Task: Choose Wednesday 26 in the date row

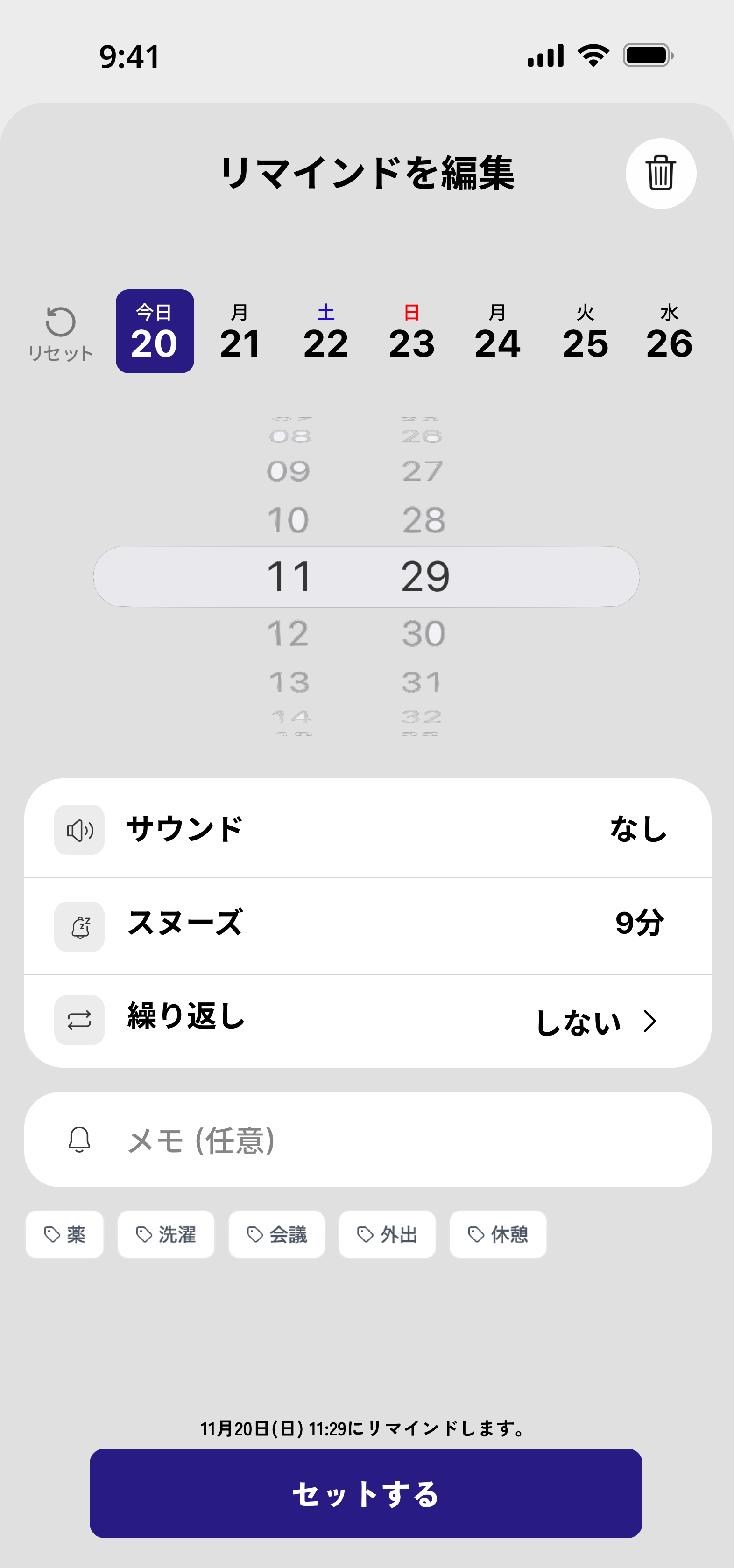Action: tap(672, 332)
